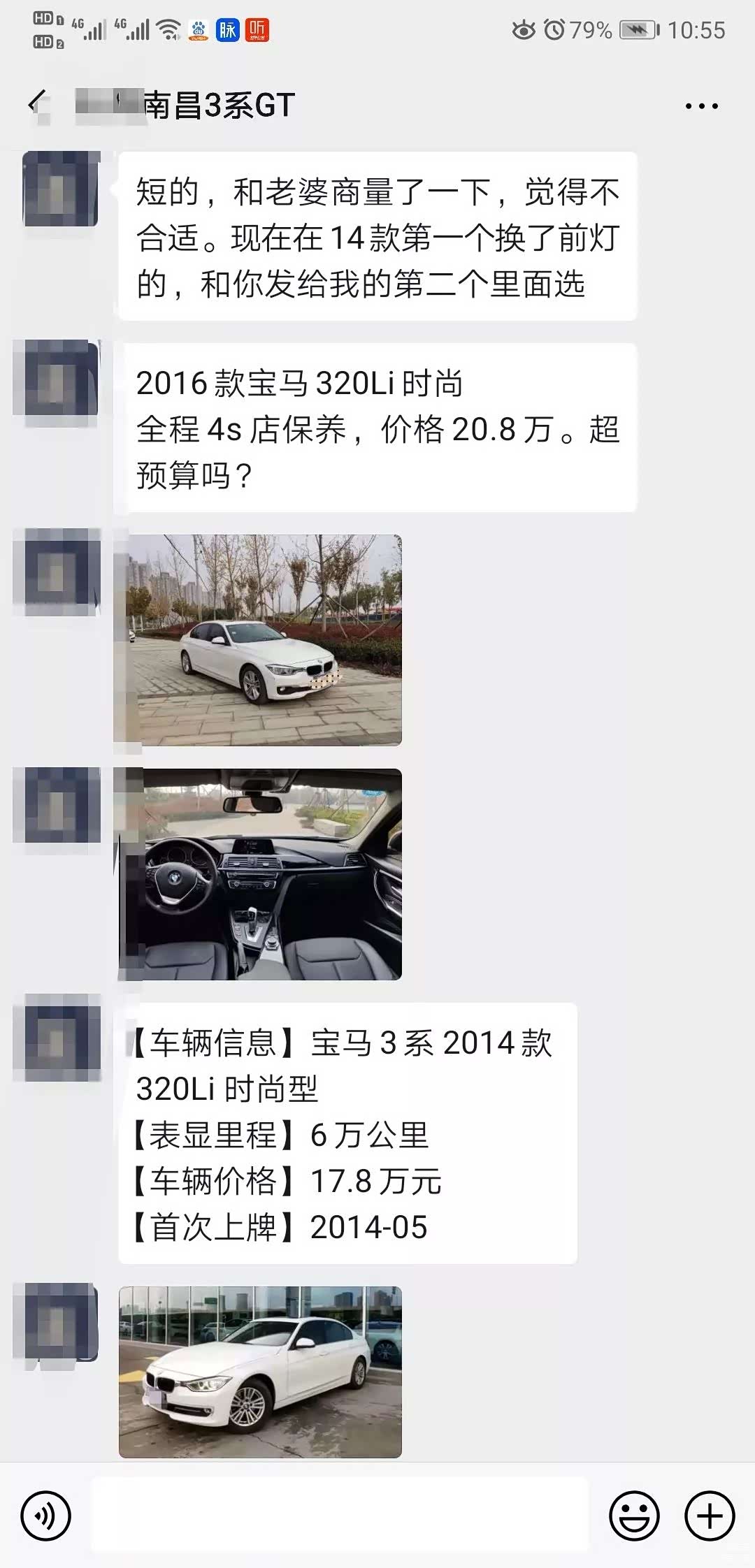Screen dimensions: 755x1568
Task: Focus the message text field
Action: coord(340,1516)
